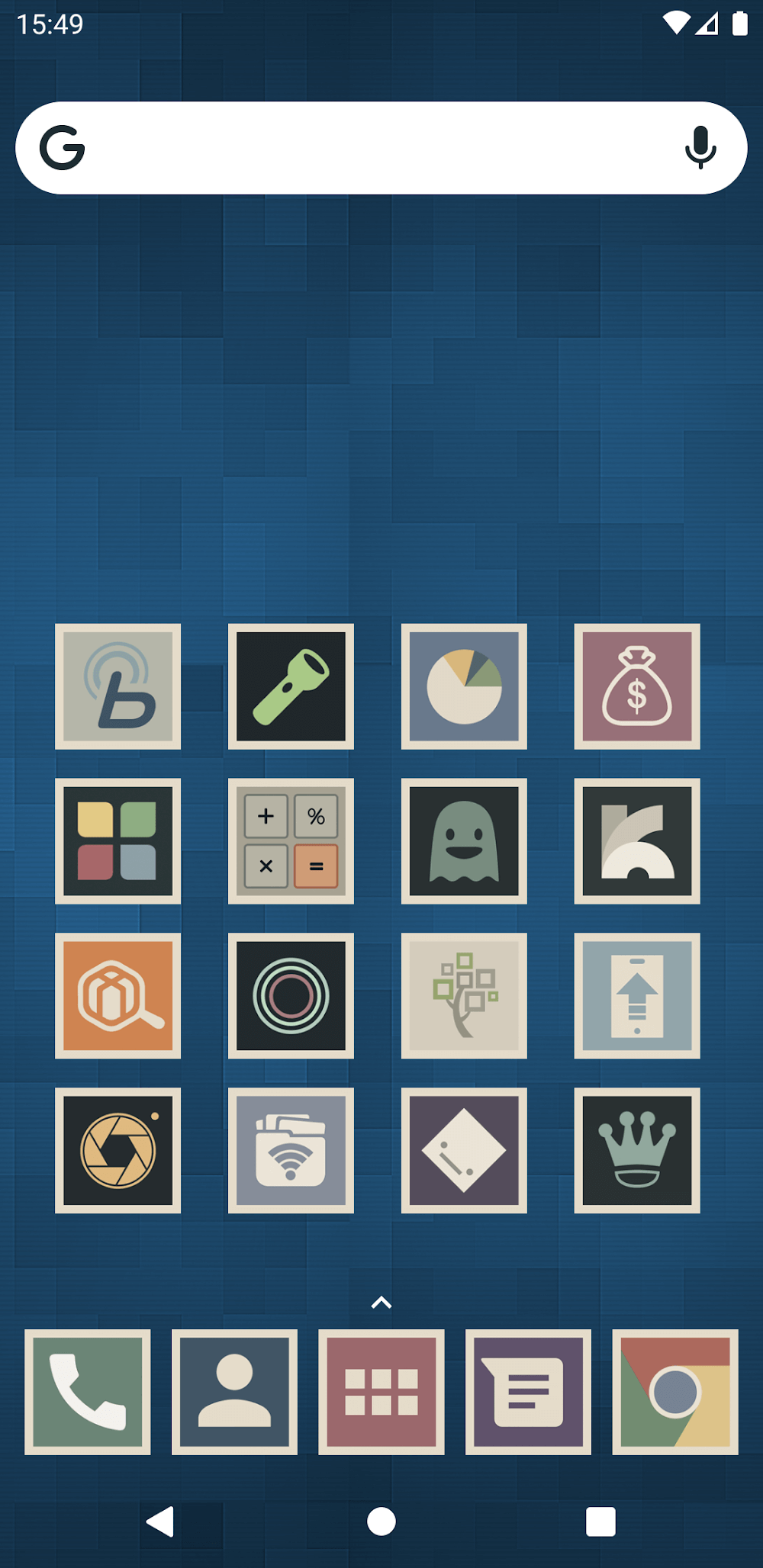
Task: Launch the ghost icon app
Action: click(x=464, y=841)
